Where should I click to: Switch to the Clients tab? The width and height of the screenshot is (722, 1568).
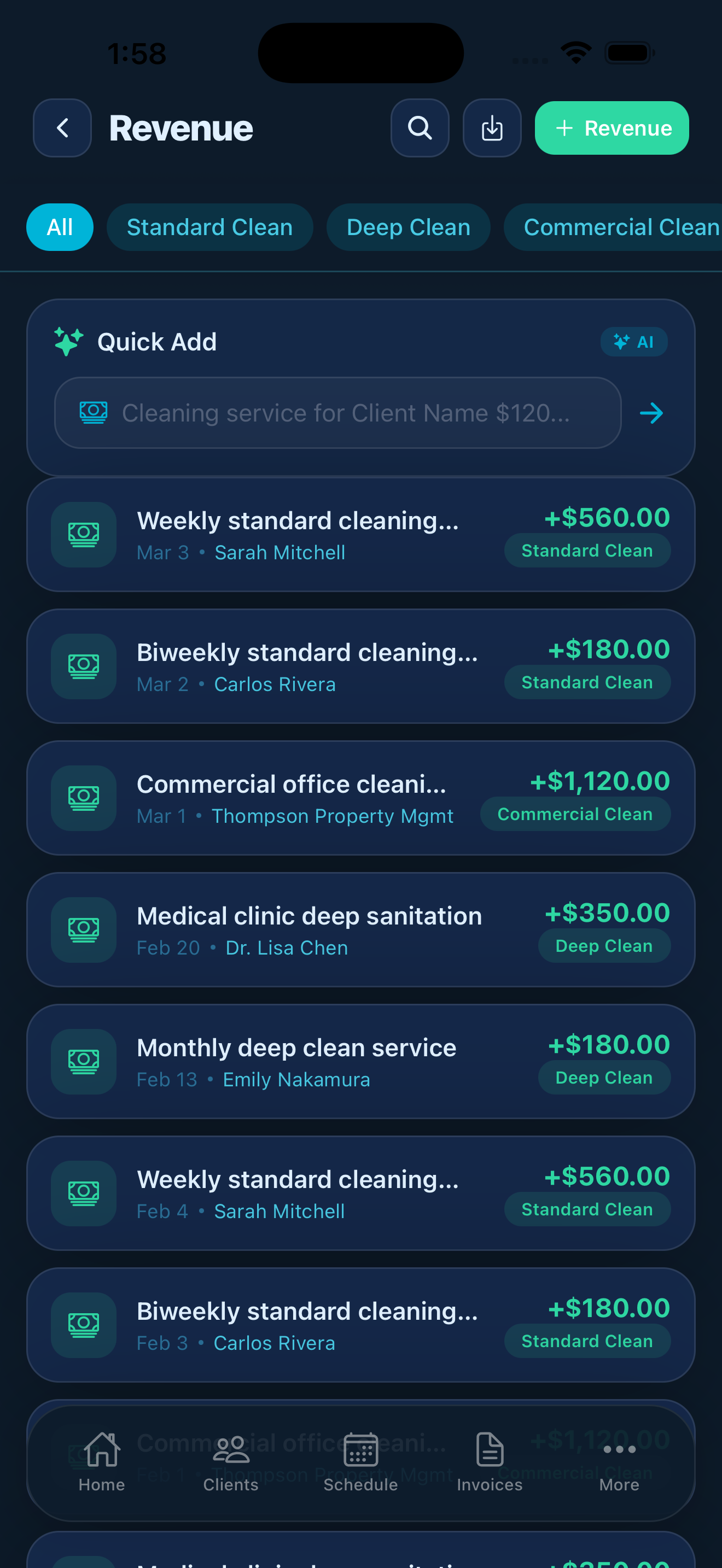pyautogui.click(x=231, y=1461)
